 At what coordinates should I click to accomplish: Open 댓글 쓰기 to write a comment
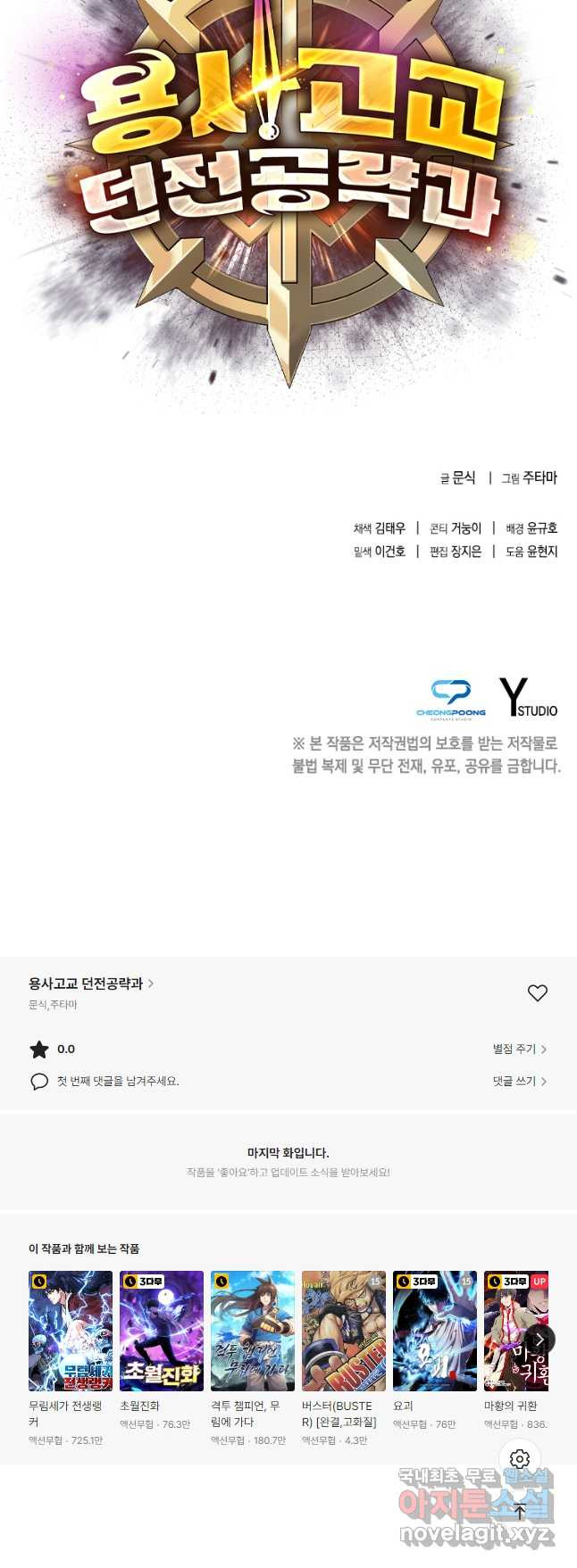[519, 1082]
